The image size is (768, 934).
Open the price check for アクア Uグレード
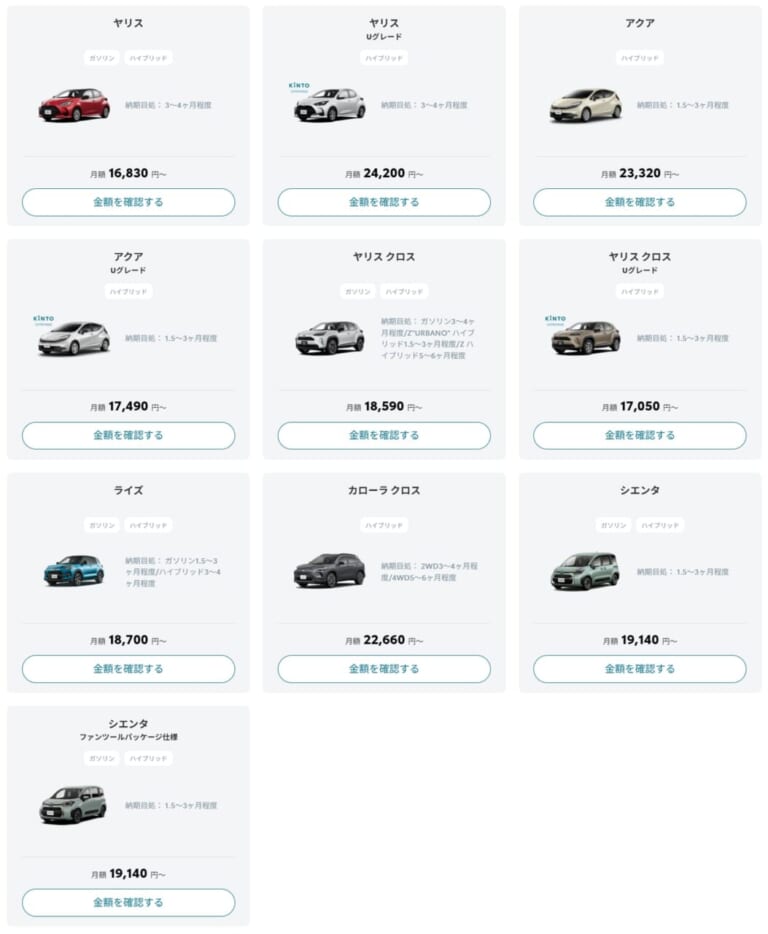pos(128,435)
